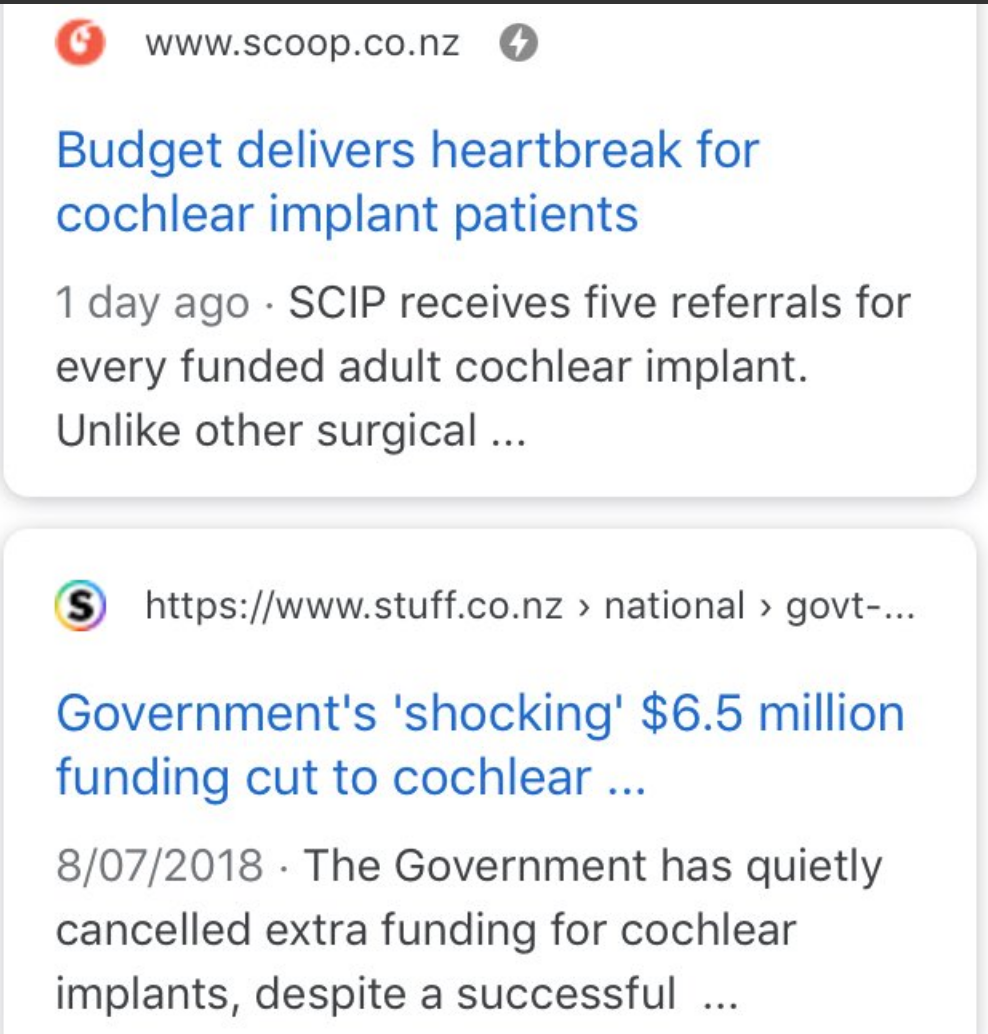Viewport: 988px width, 1034px height.
Task: Tap the www.scoop.co.nz source address
Action: [x=302, y=45]
